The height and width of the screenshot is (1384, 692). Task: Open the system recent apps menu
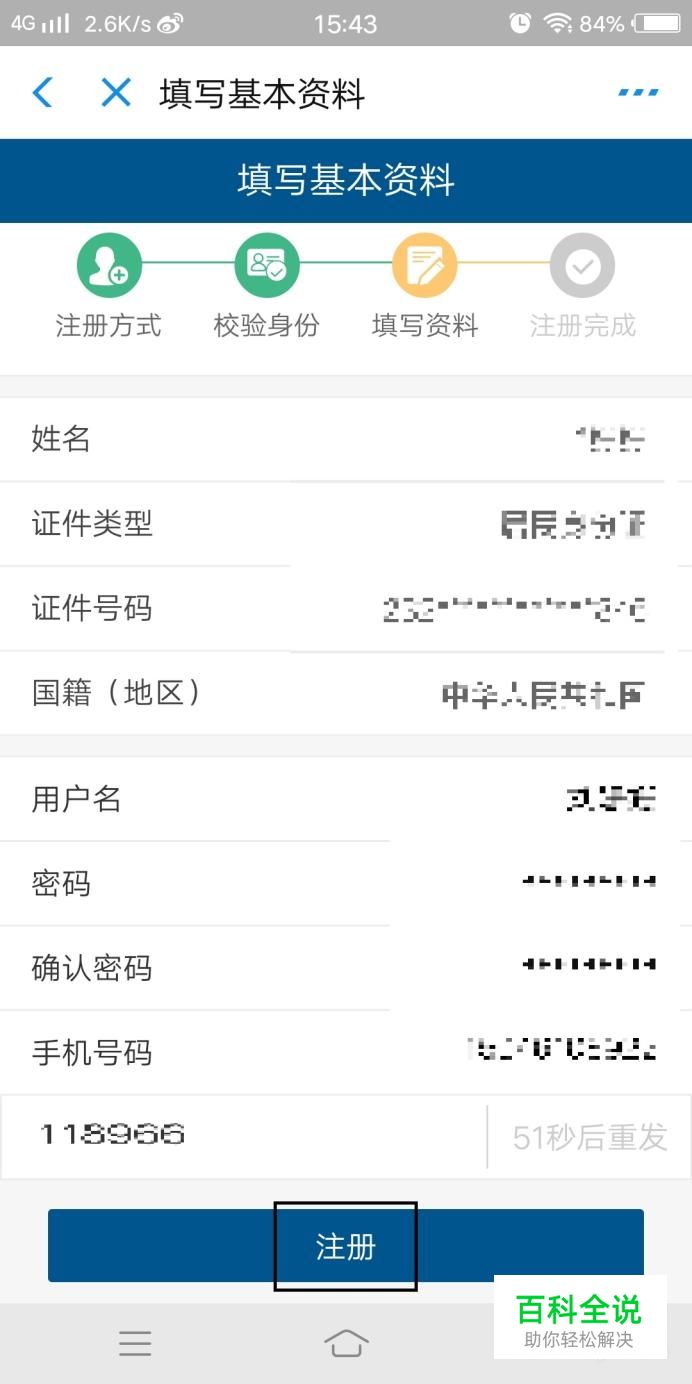(135, 1343)
